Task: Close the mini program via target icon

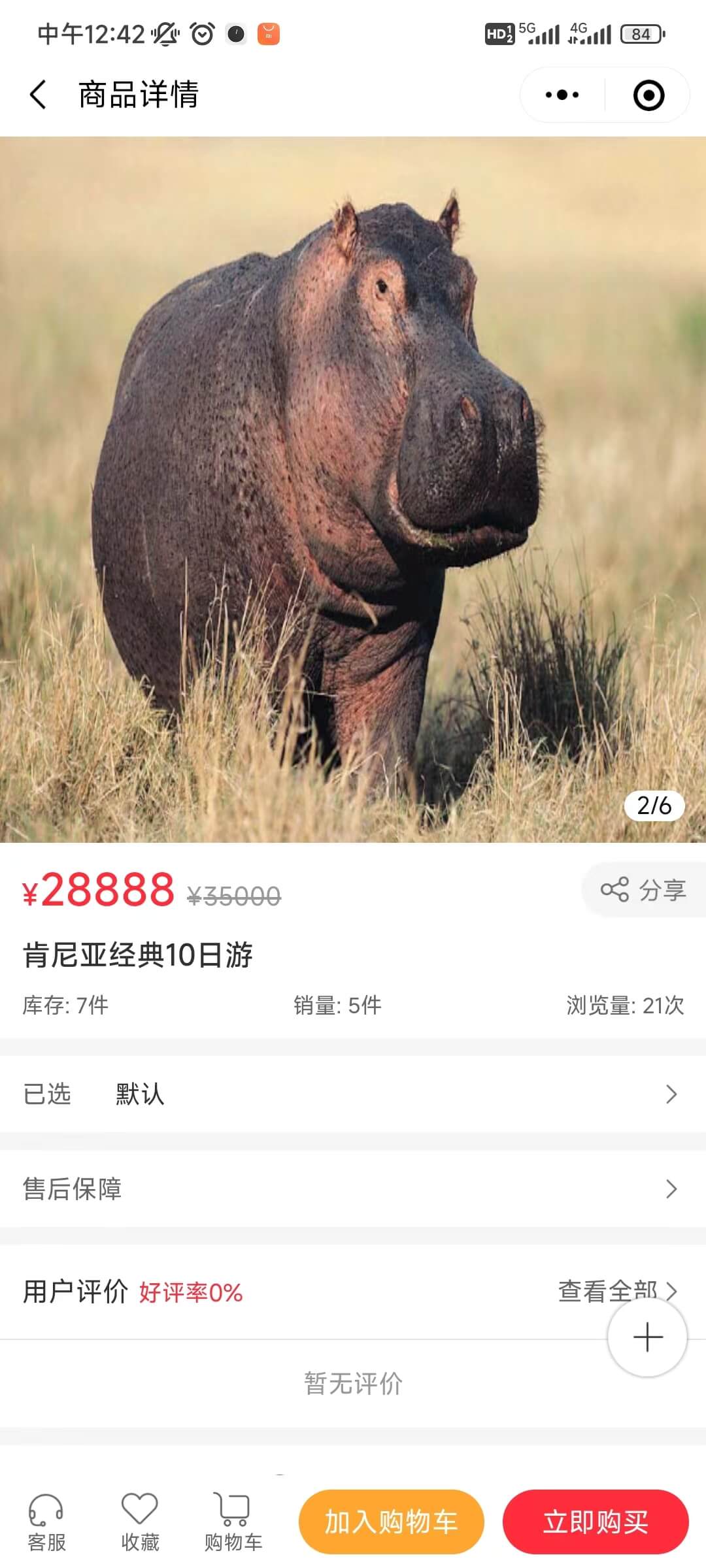Action: pos(648,95)
